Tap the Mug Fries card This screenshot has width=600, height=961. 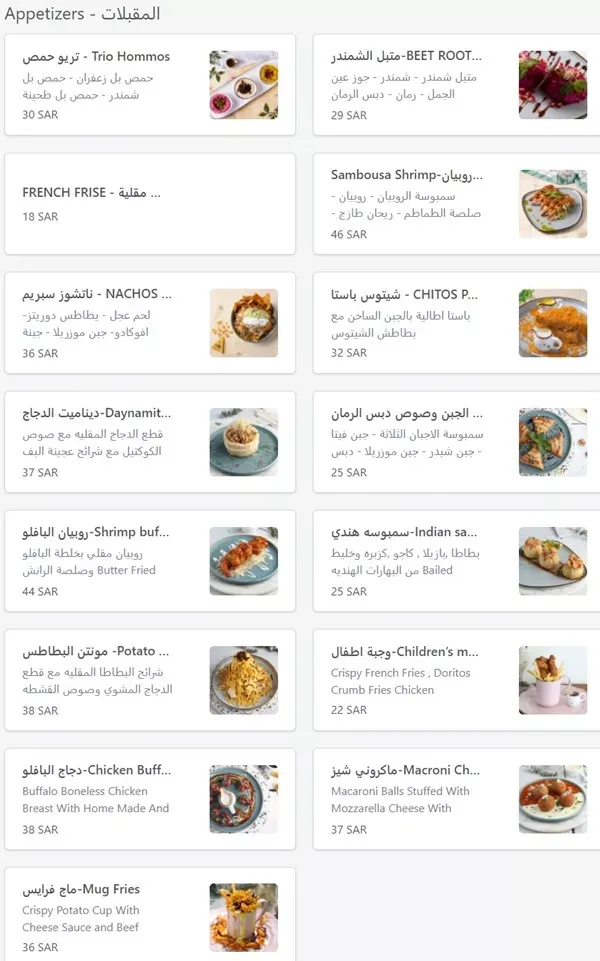coord(150,917)
